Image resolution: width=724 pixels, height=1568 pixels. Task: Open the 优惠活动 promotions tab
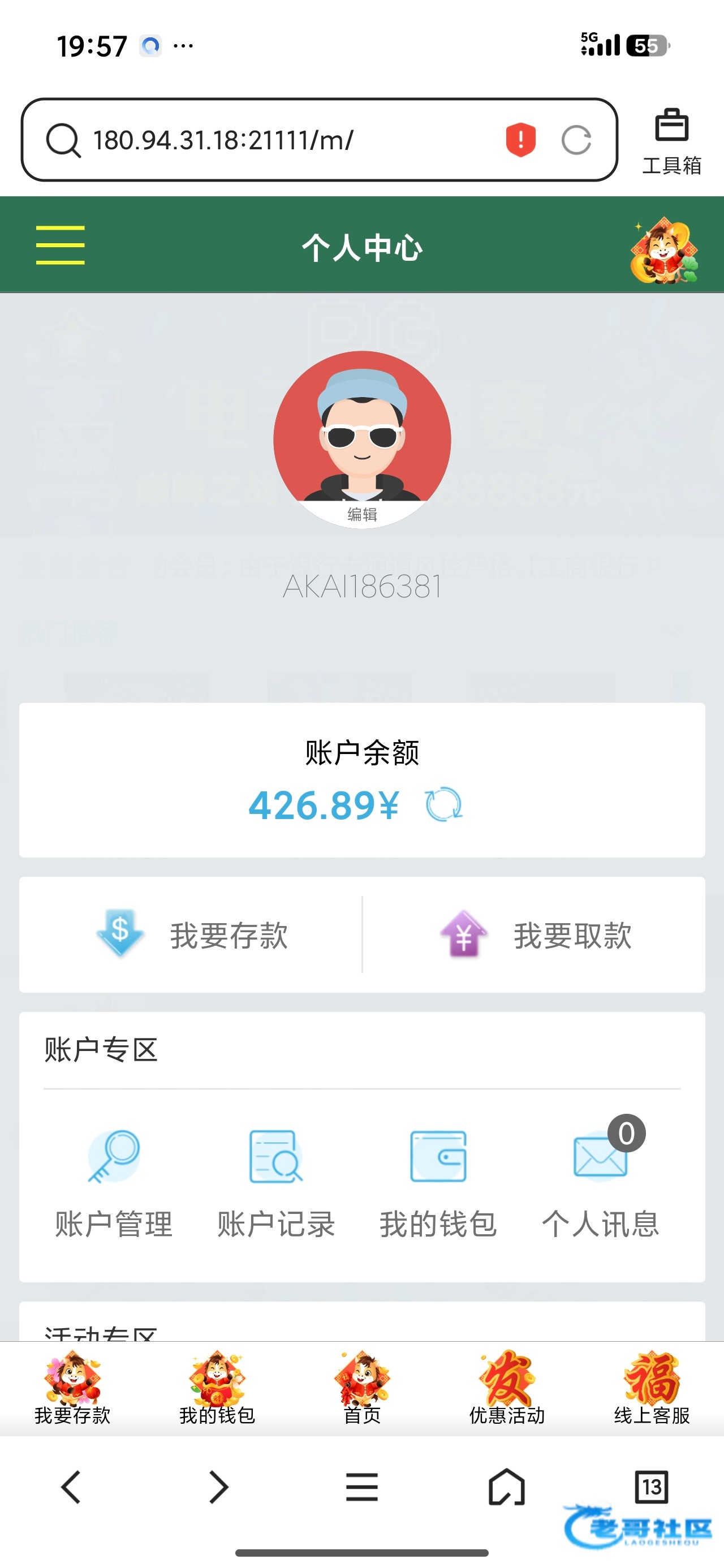coord(507,1389)
